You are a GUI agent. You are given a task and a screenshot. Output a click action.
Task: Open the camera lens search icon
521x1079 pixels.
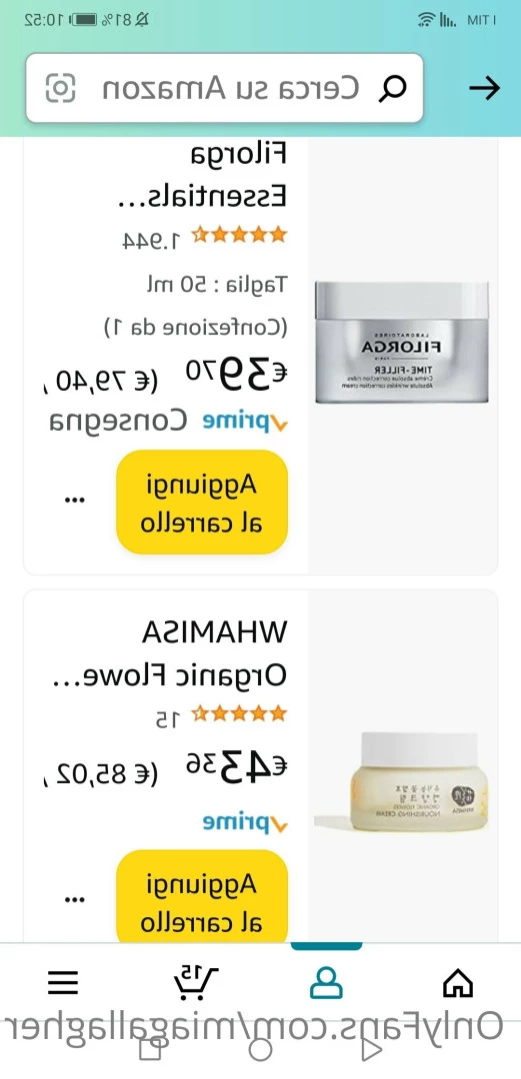pyautogui.click(x=60, y=88)
